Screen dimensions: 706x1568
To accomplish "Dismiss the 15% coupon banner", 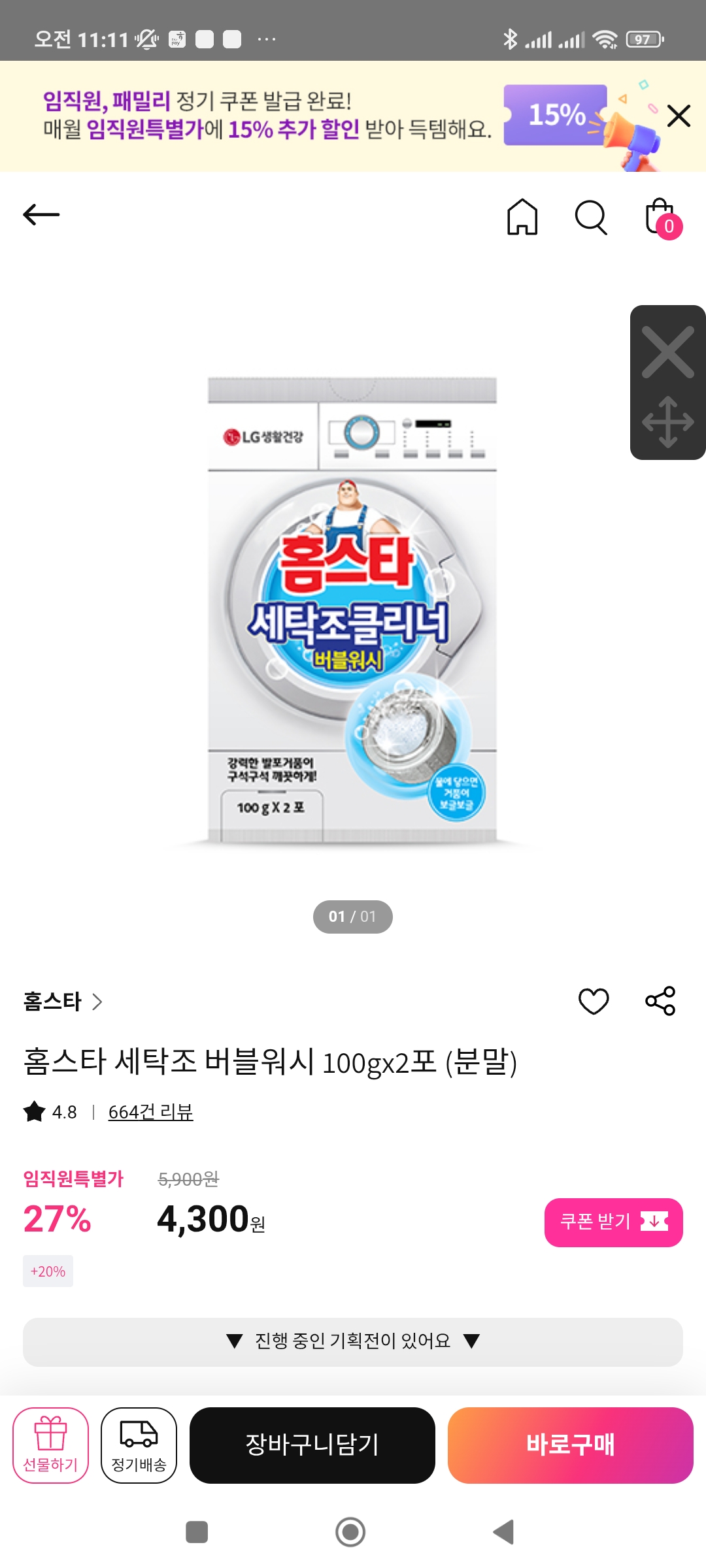I will coord(679,116).
